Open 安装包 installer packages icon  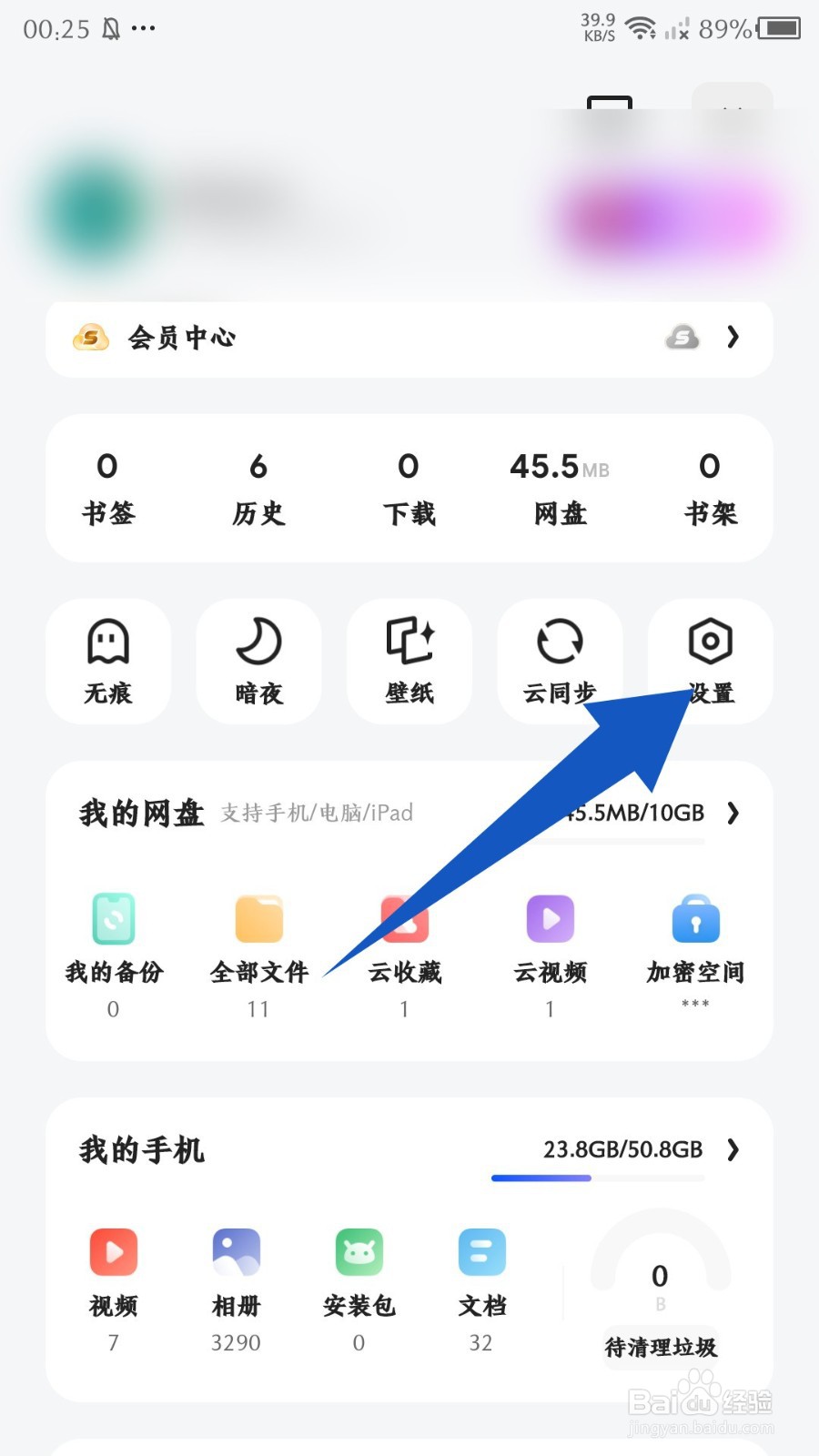pyautogui.click(x=358, y=1251)
